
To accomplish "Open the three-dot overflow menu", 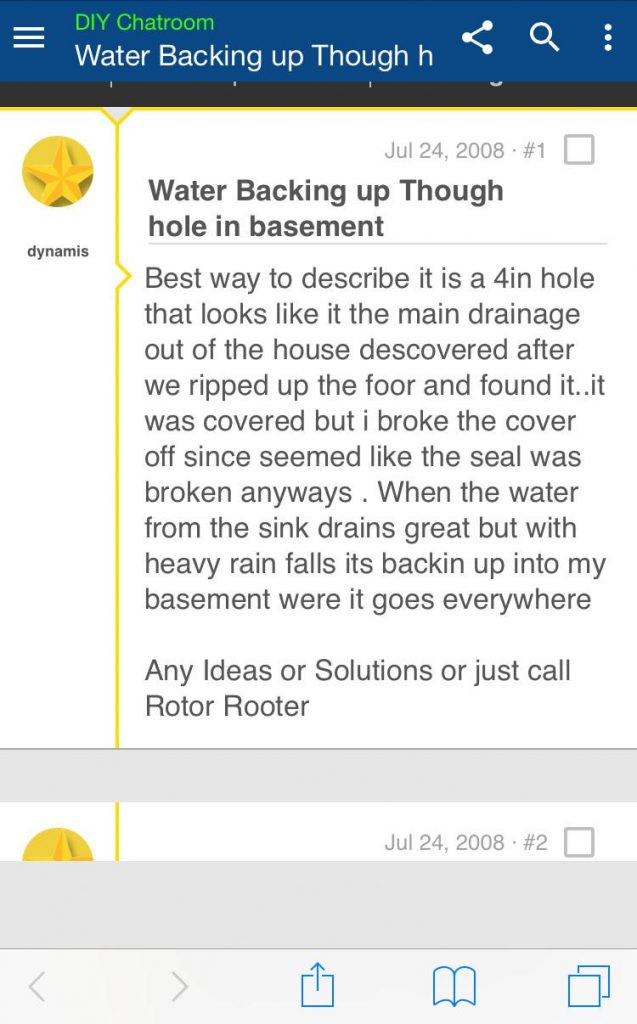I will pos(608,37).
